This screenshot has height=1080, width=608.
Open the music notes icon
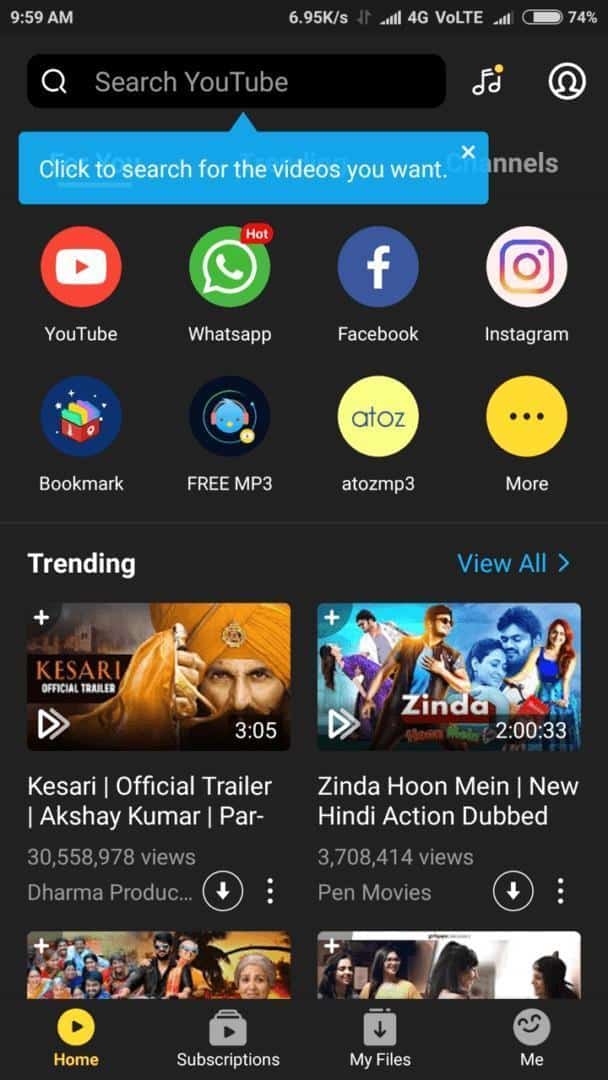pyautogui.click(x=488, y=81)
